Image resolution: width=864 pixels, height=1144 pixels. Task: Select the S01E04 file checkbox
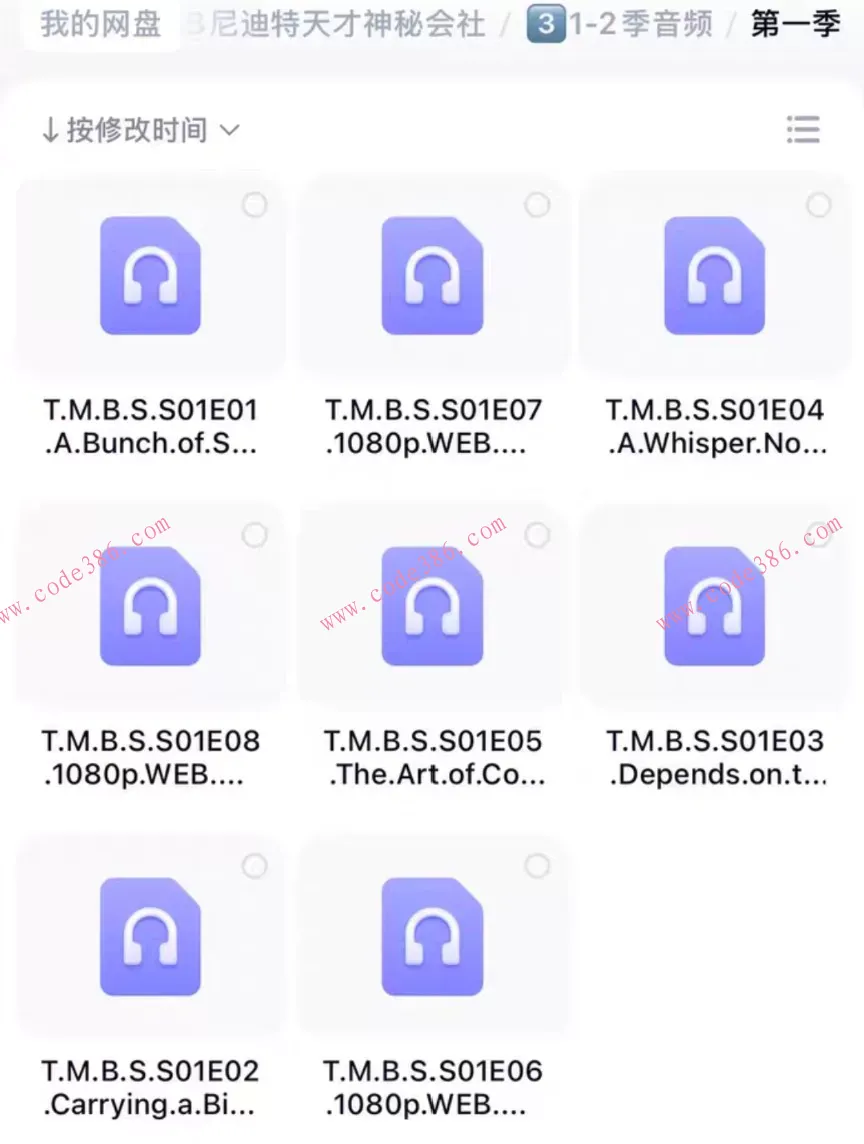tap(819, 205)
